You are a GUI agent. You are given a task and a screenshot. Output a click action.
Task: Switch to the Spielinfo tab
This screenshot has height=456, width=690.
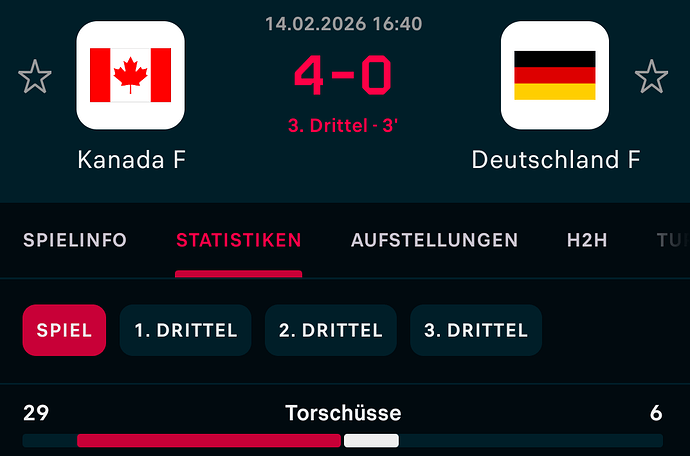[x=75, y=240]
